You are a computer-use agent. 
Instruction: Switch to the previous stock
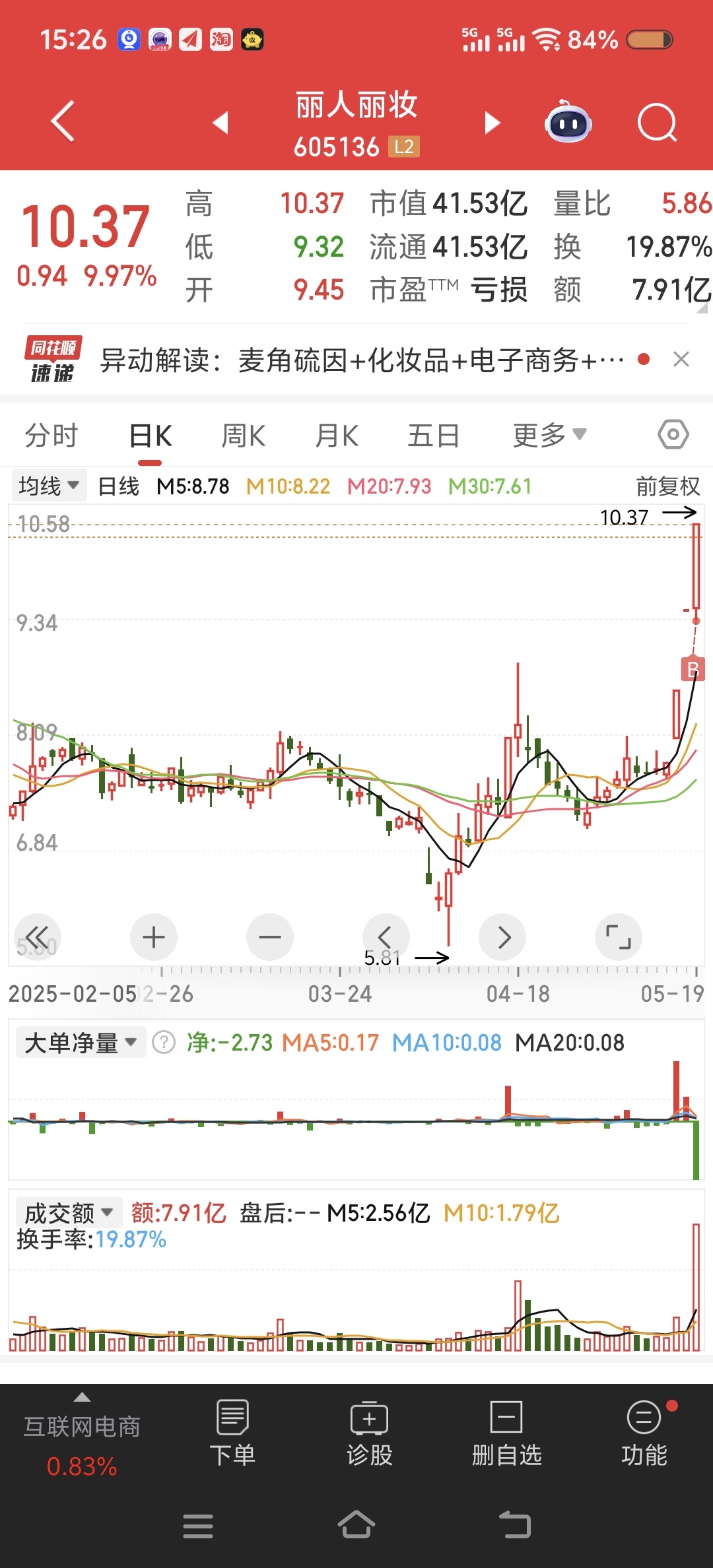click(x=221, y=123)
